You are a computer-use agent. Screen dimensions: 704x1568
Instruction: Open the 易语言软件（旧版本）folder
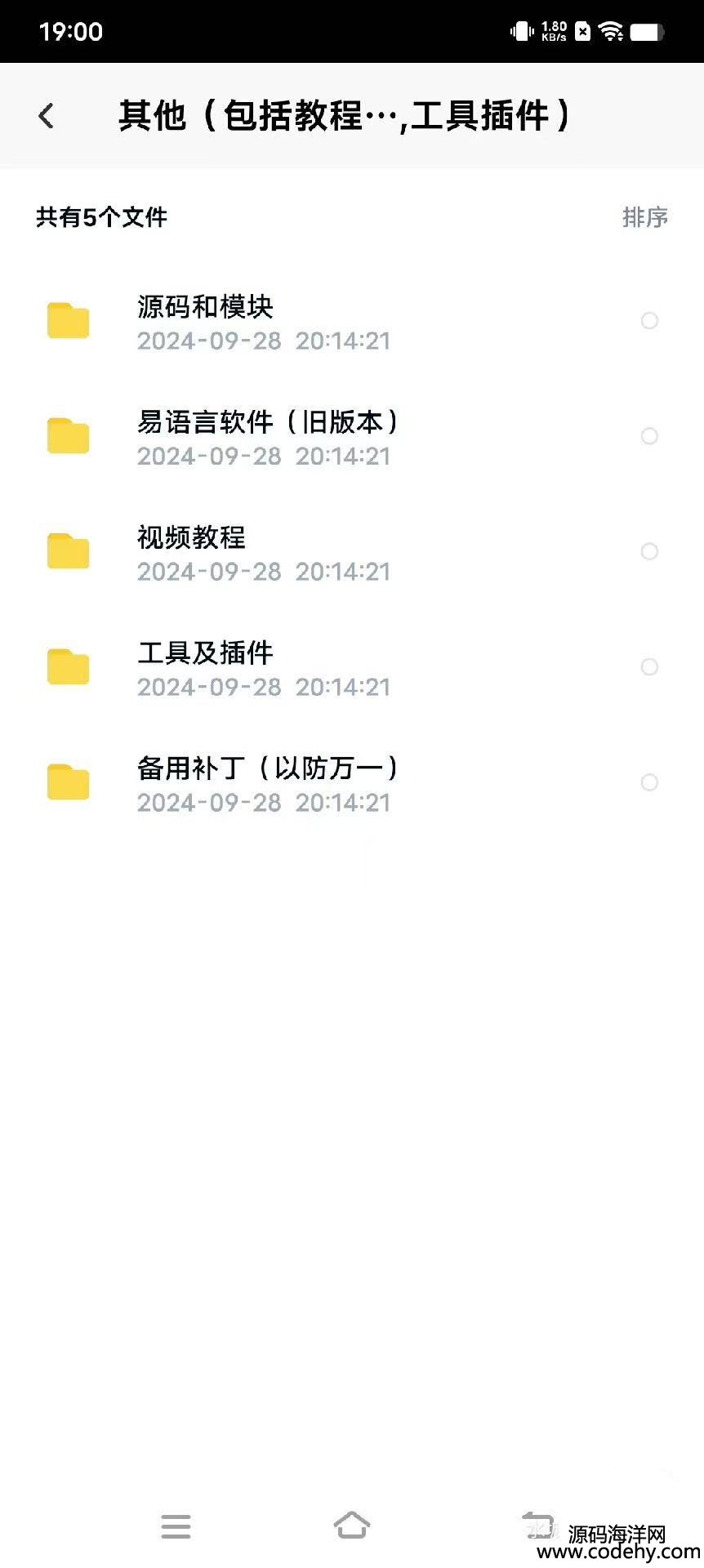tap(352, 437)
